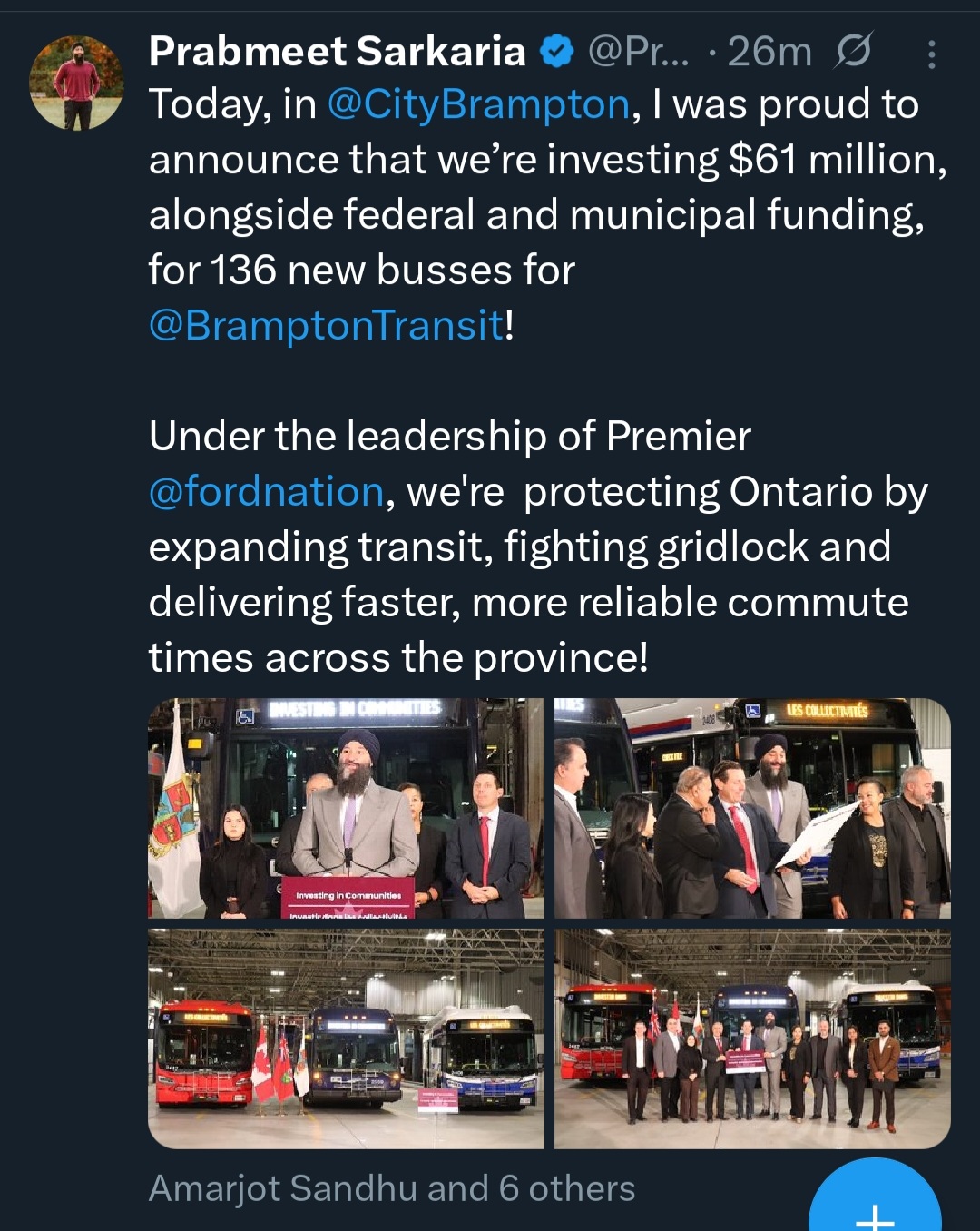Viewport: 980px width, 1231px height.
Task: Open the group photo in front of buses
Action: pos(752,1038)
